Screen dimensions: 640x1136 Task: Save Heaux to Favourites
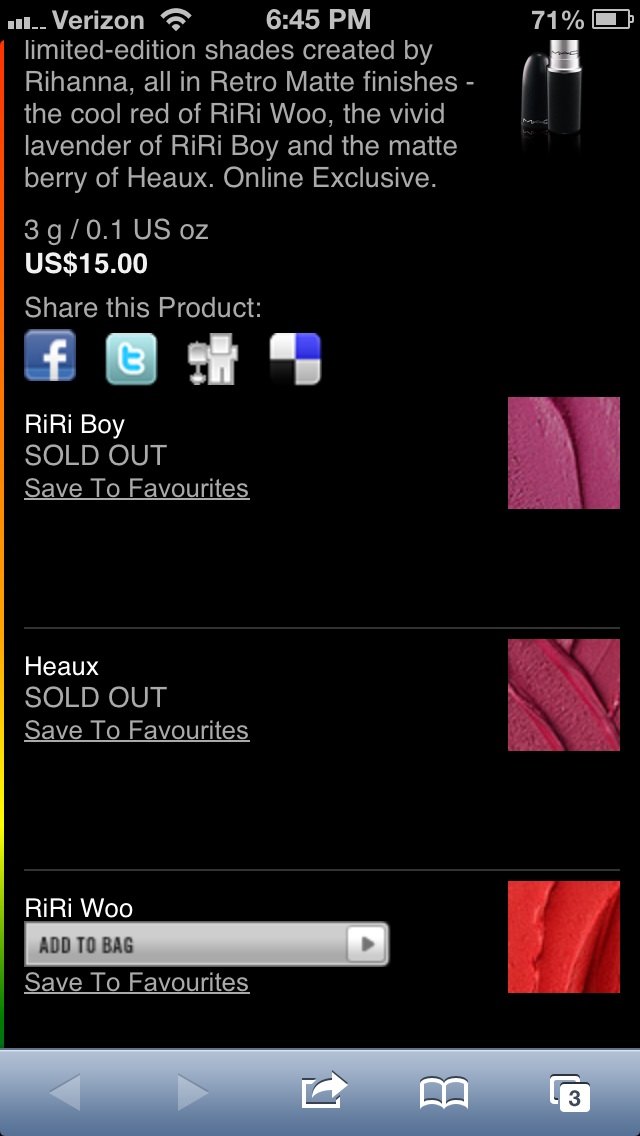[137, 731]
